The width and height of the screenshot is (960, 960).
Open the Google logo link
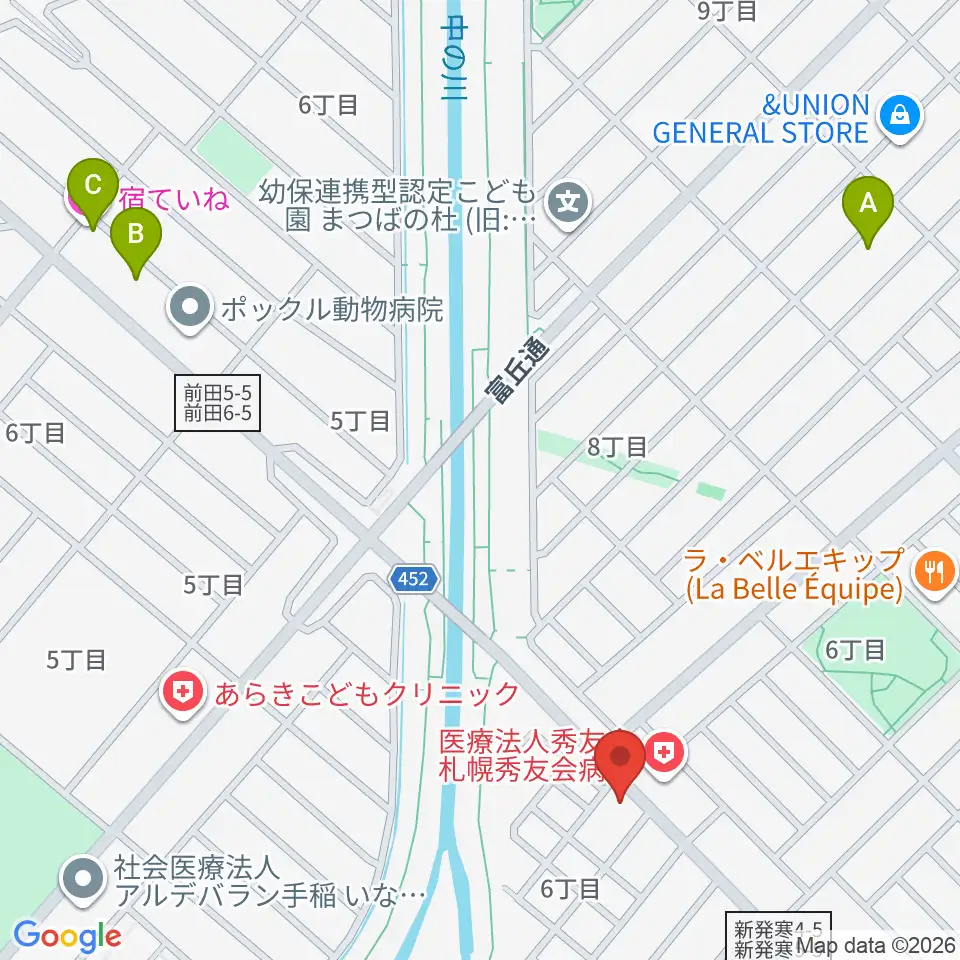pyautogui.click(x=67, y=937)
